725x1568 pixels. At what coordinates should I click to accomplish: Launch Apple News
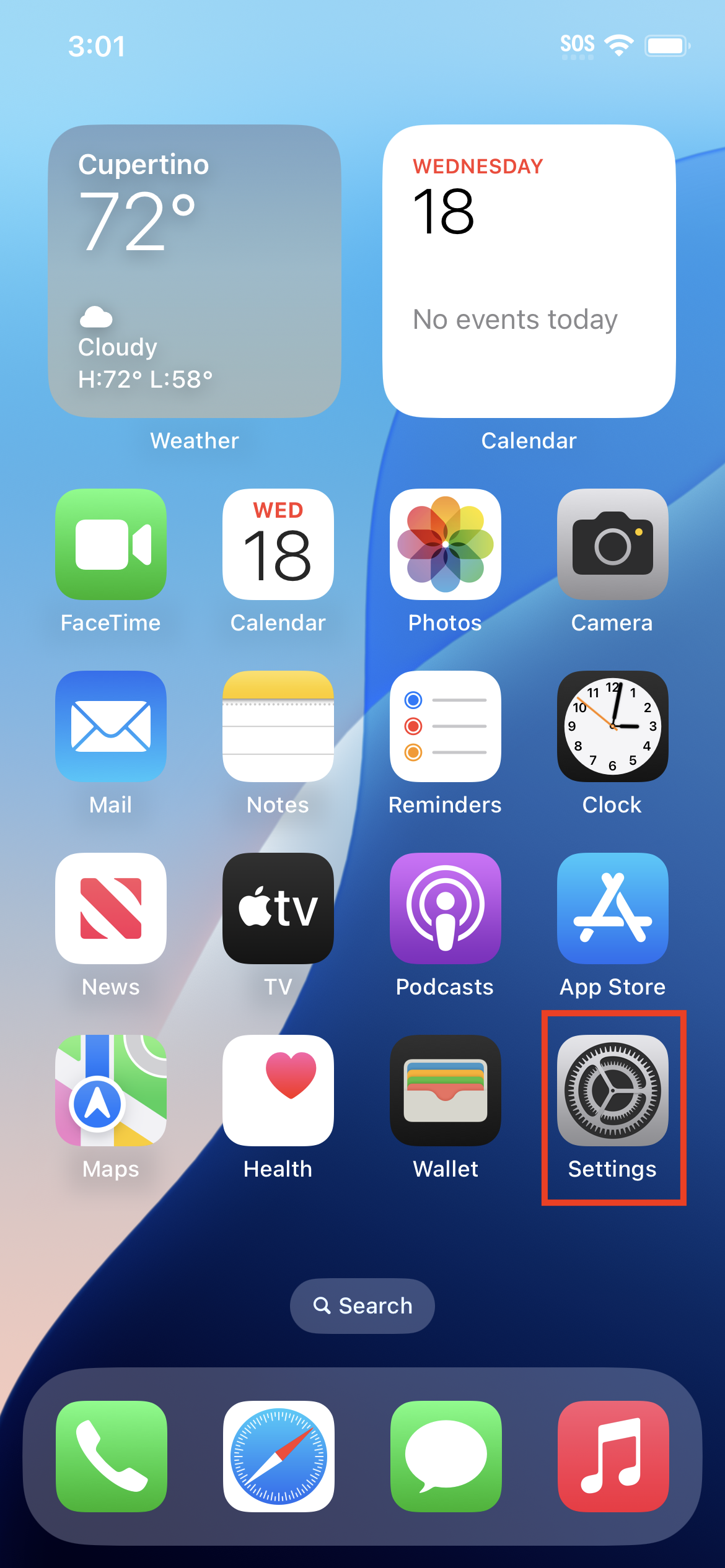tap(111, 908)
